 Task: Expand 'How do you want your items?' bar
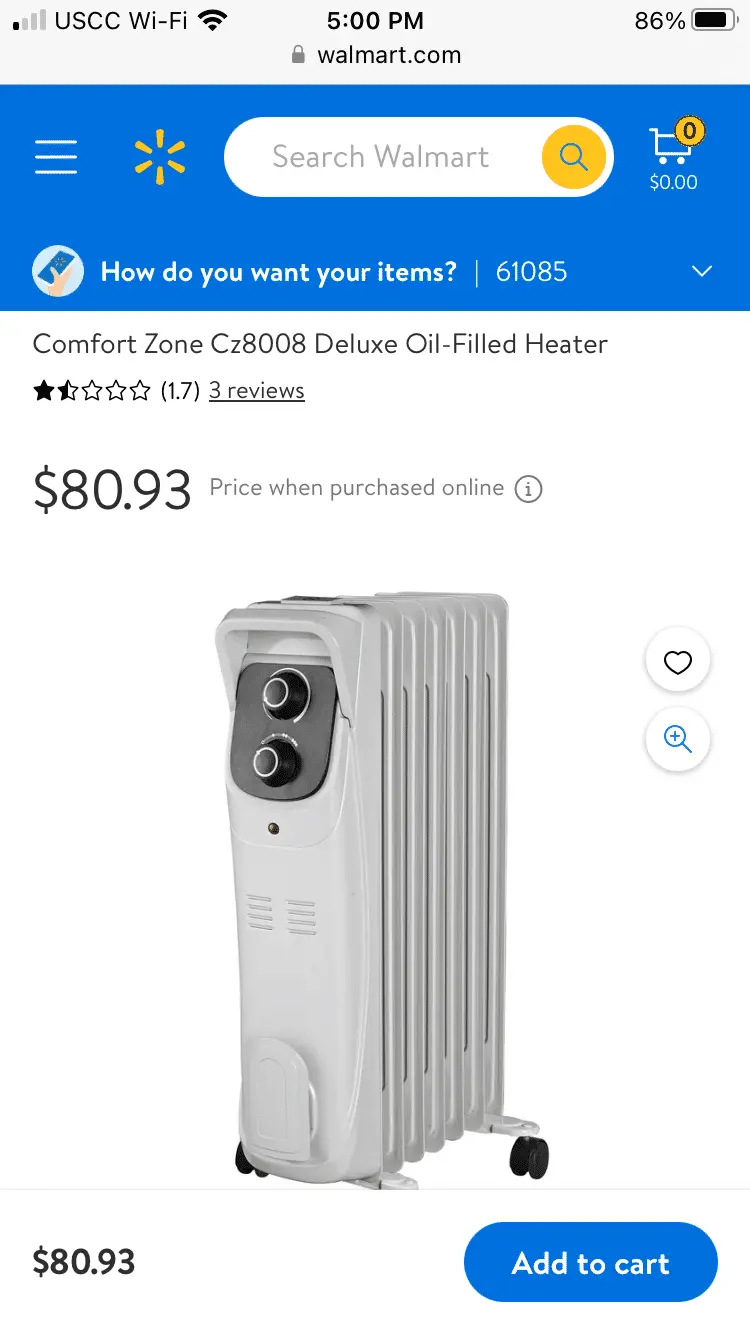(702, 271)
